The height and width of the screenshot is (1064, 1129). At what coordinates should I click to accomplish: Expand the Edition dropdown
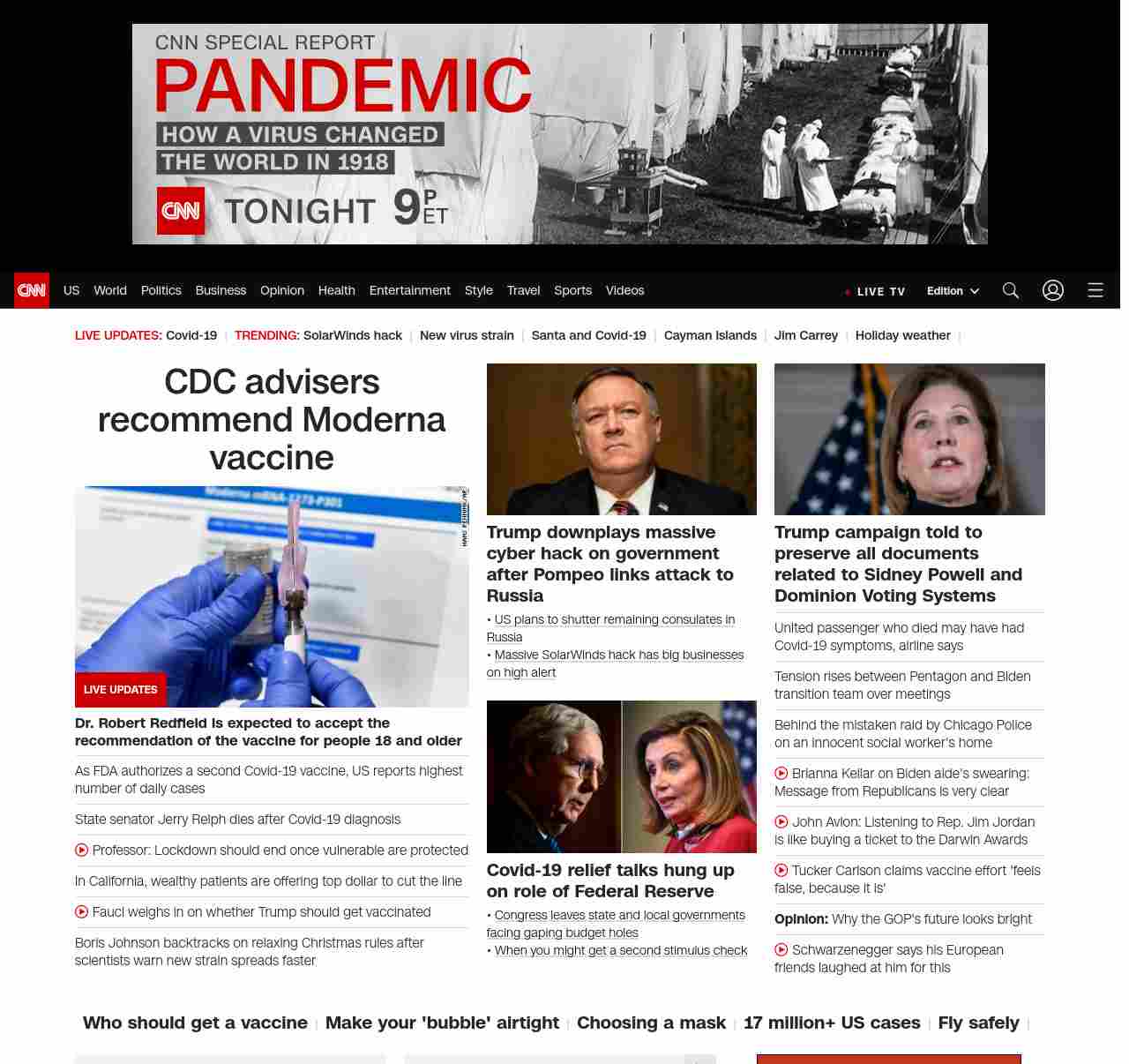953,291
